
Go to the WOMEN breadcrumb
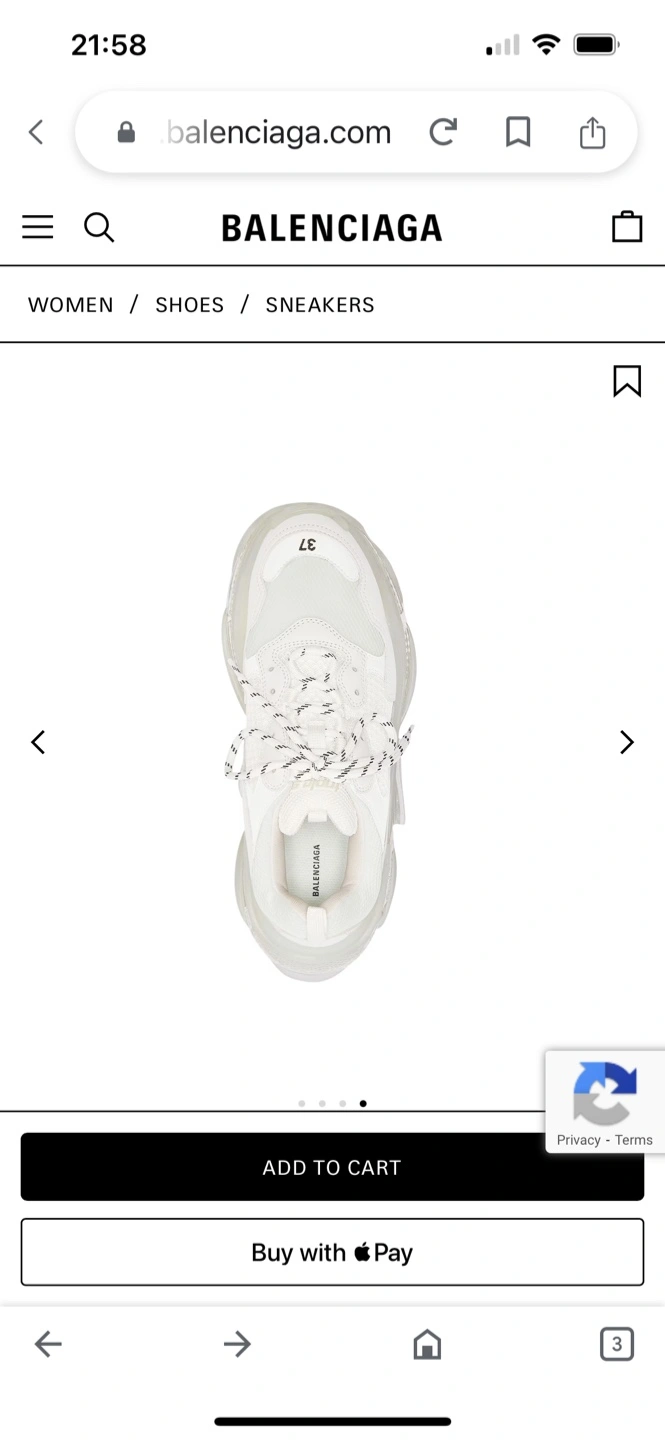pos(71,305)
